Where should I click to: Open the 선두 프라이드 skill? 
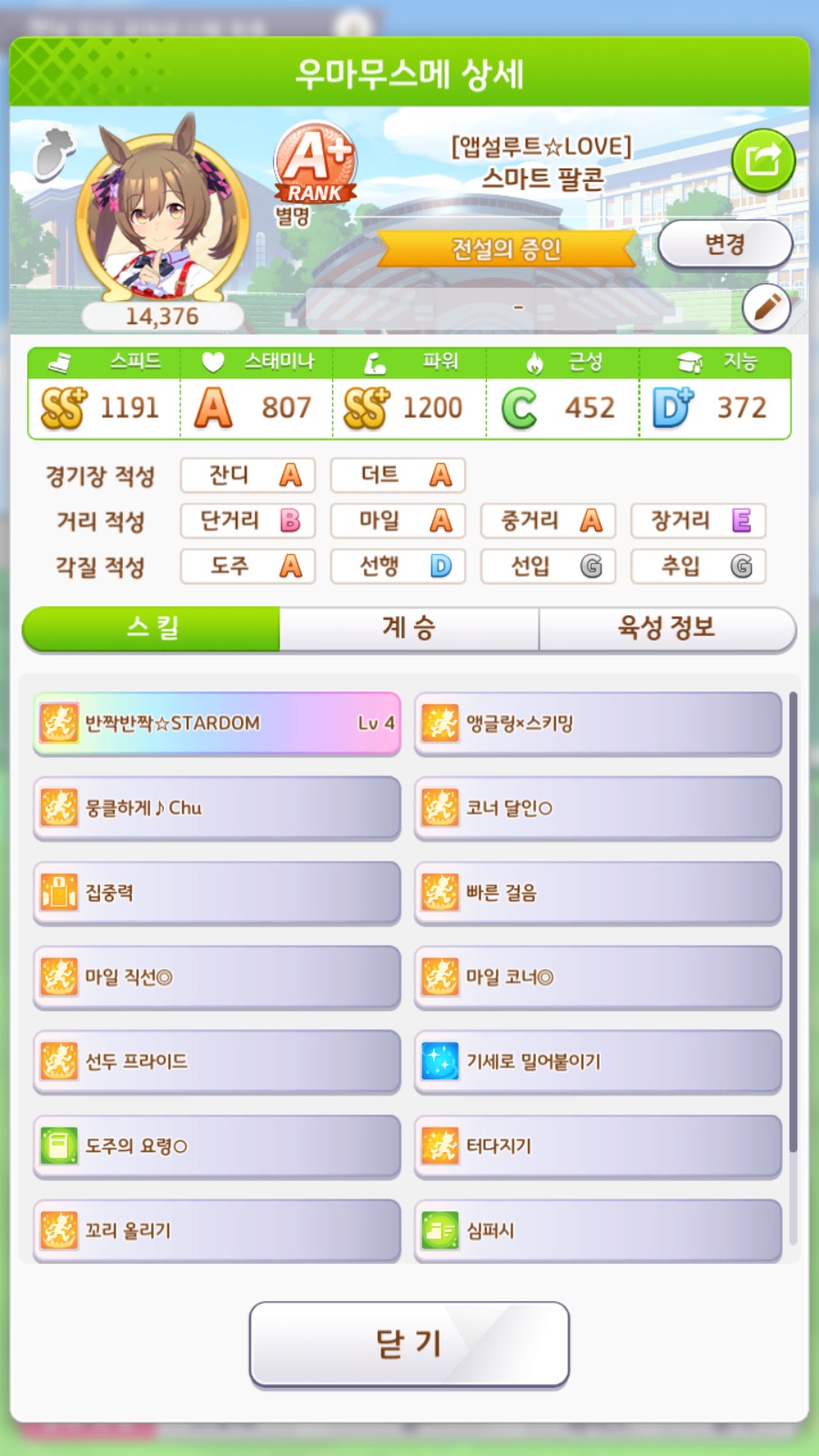pyautogui.click(x=217, y=1061)
